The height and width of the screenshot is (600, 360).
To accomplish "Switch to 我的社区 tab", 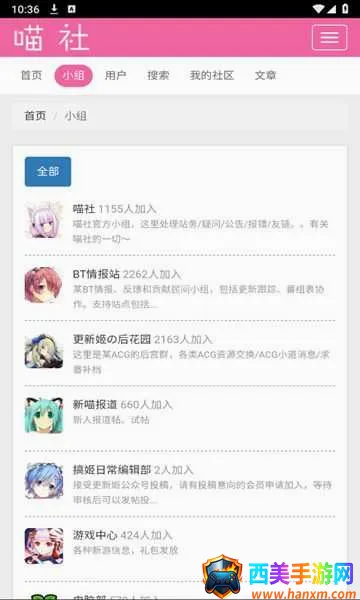I will [212, 75].
